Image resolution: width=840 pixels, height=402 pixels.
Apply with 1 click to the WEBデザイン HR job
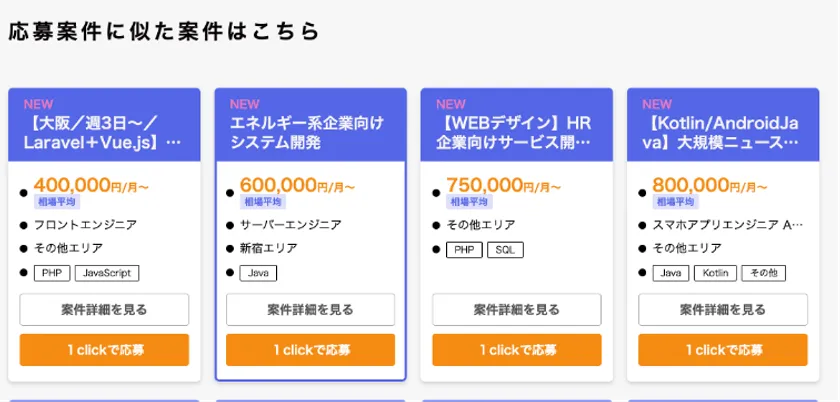coord(516,350)
